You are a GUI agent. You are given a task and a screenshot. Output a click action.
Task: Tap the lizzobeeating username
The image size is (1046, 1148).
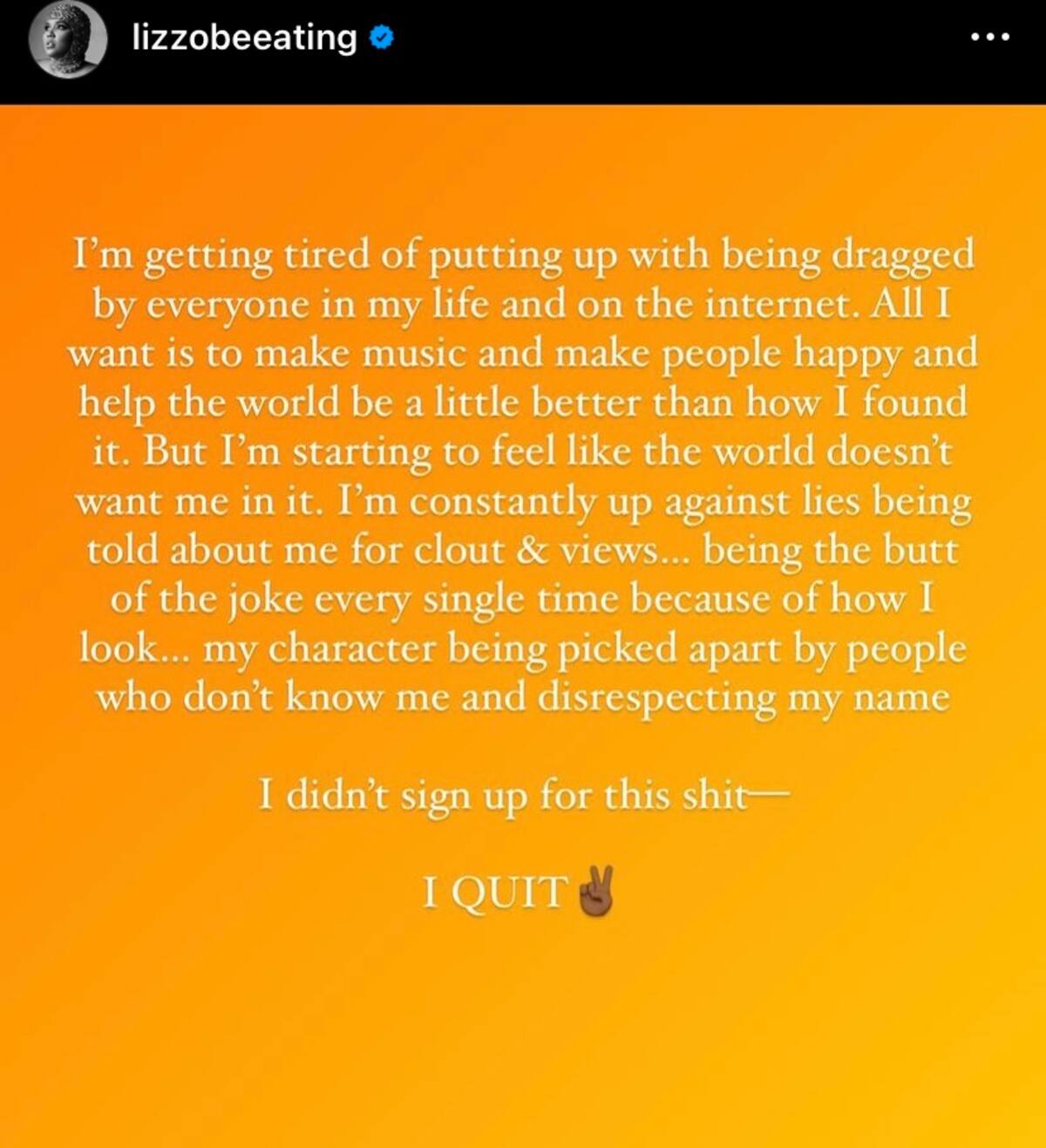point(244,37)
